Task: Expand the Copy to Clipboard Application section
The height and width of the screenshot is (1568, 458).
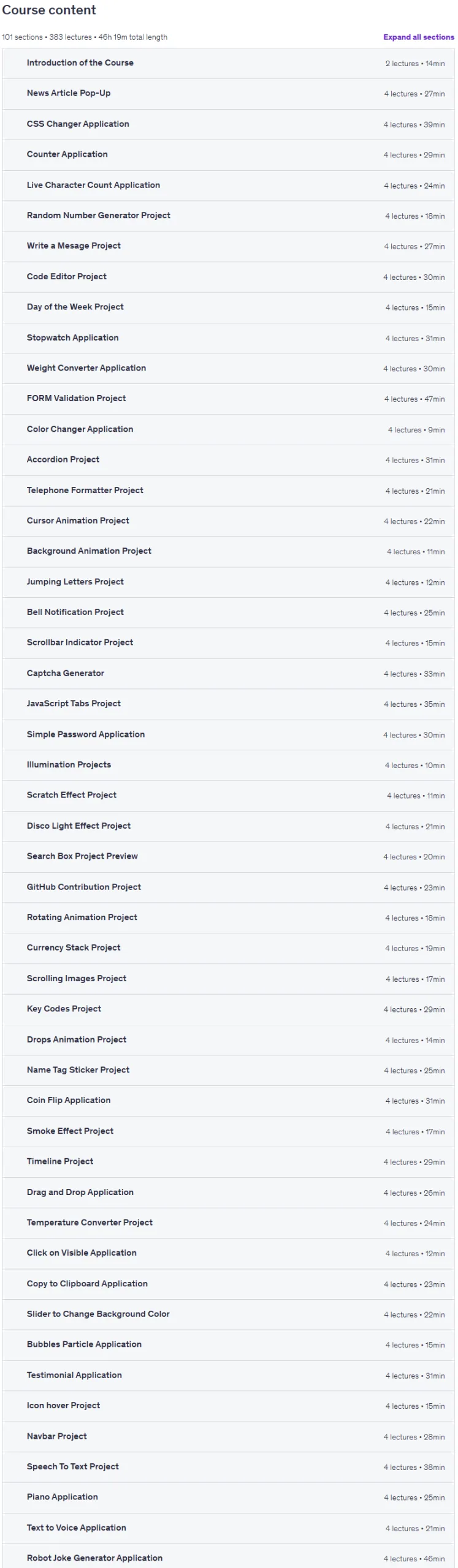Action: [x=228, y=1284]
